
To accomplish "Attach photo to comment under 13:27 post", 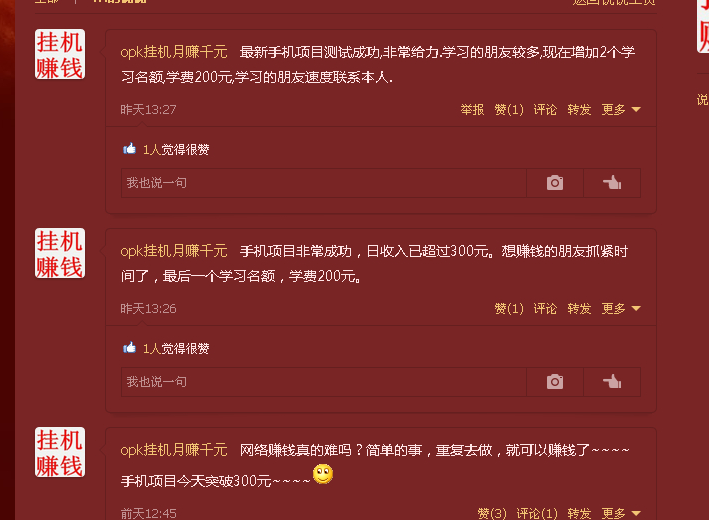I will click(555, 183).
